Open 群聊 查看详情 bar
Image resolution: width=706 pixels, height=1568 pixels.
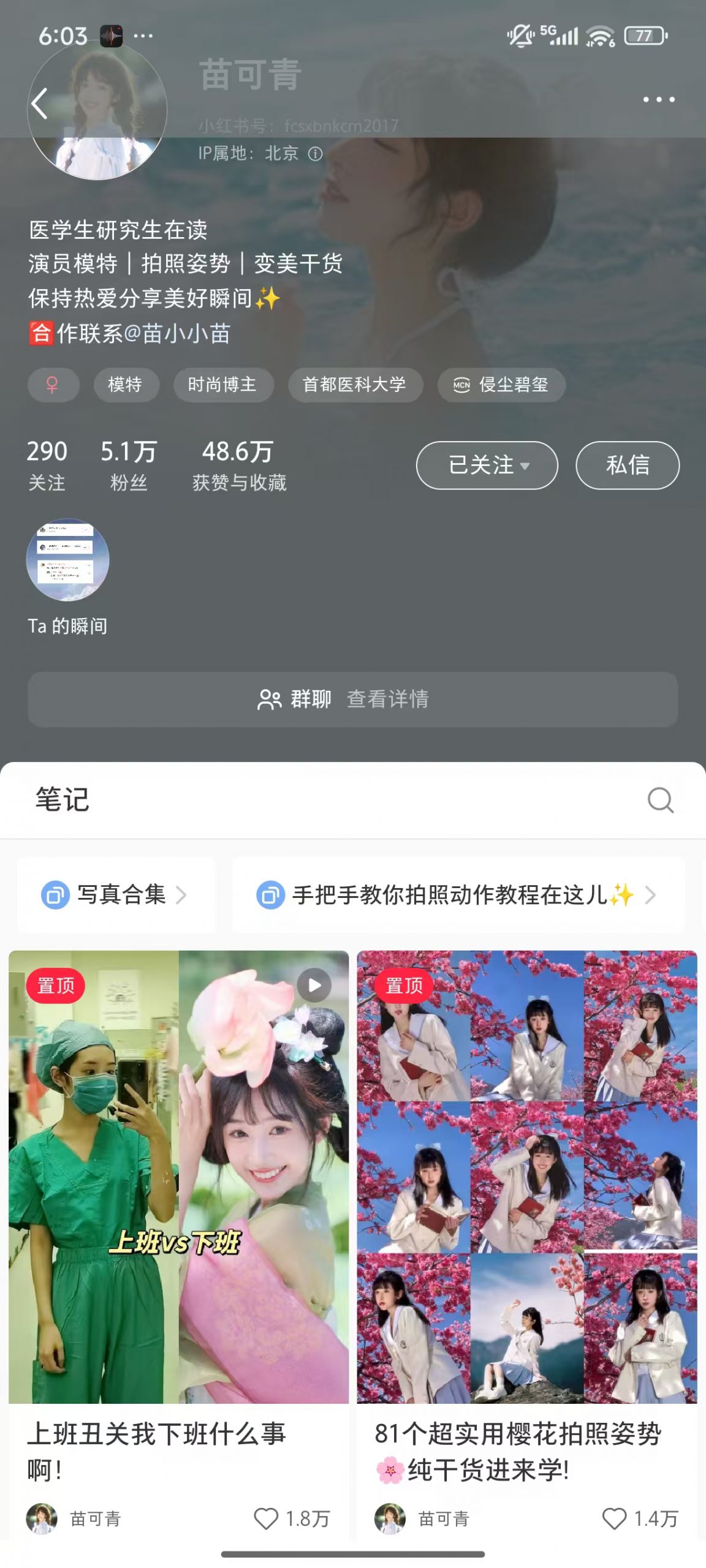[x=352, y=699]
